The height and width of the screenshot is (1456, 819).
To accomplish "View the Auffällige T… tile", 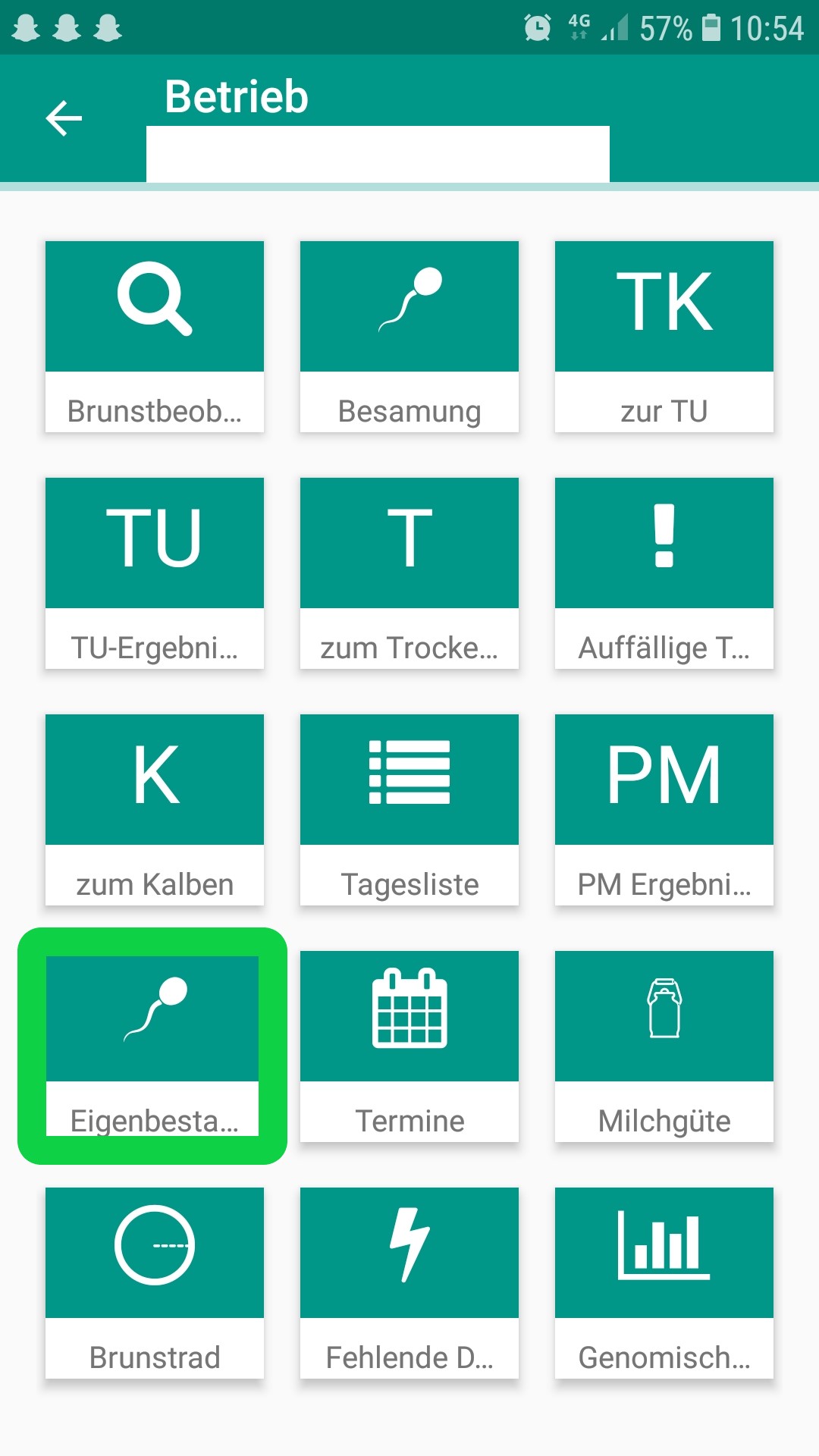I will (664, 573).
